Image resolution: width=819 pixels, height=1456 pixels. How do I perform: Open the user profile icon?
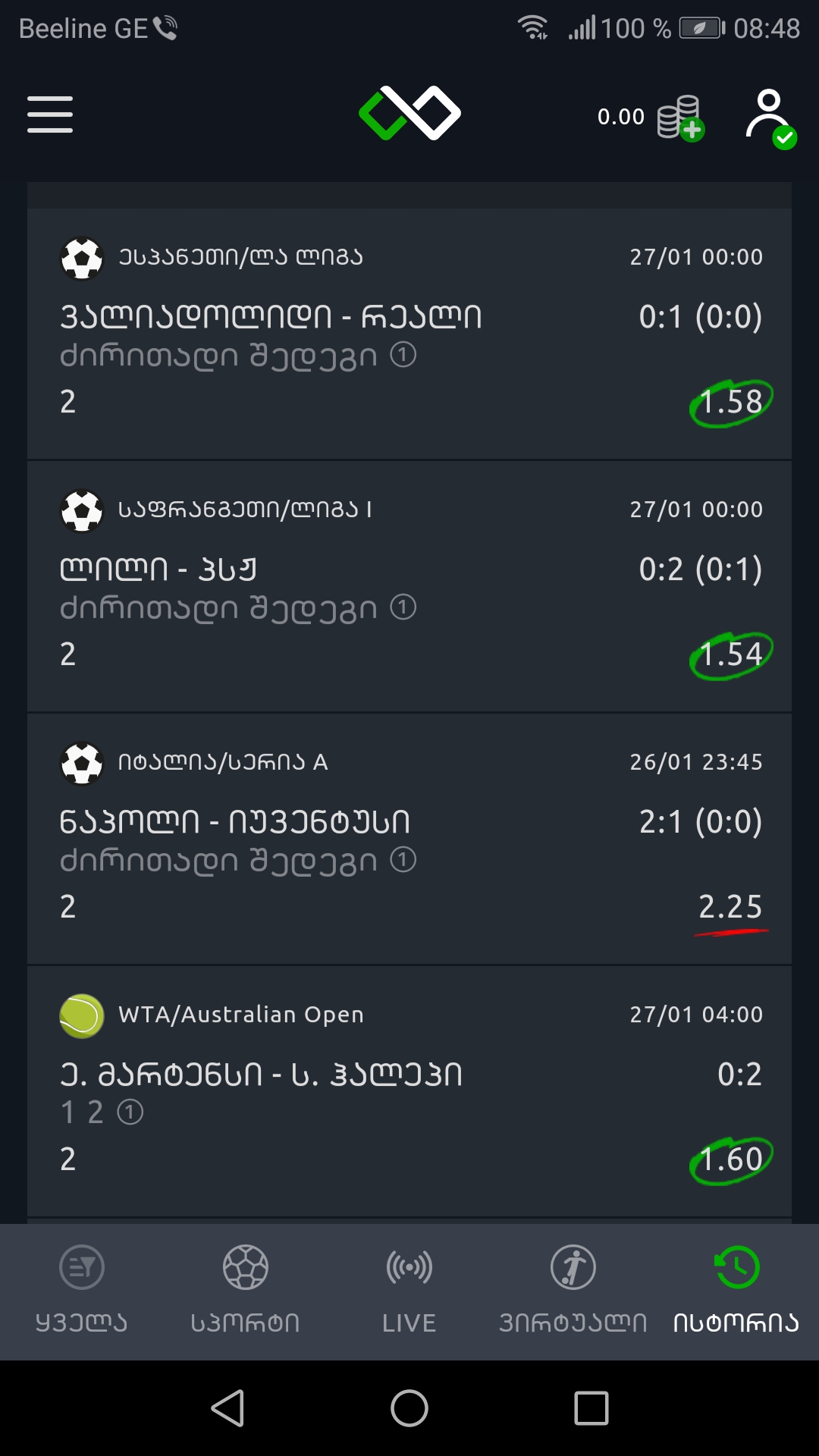click(770, 118)
